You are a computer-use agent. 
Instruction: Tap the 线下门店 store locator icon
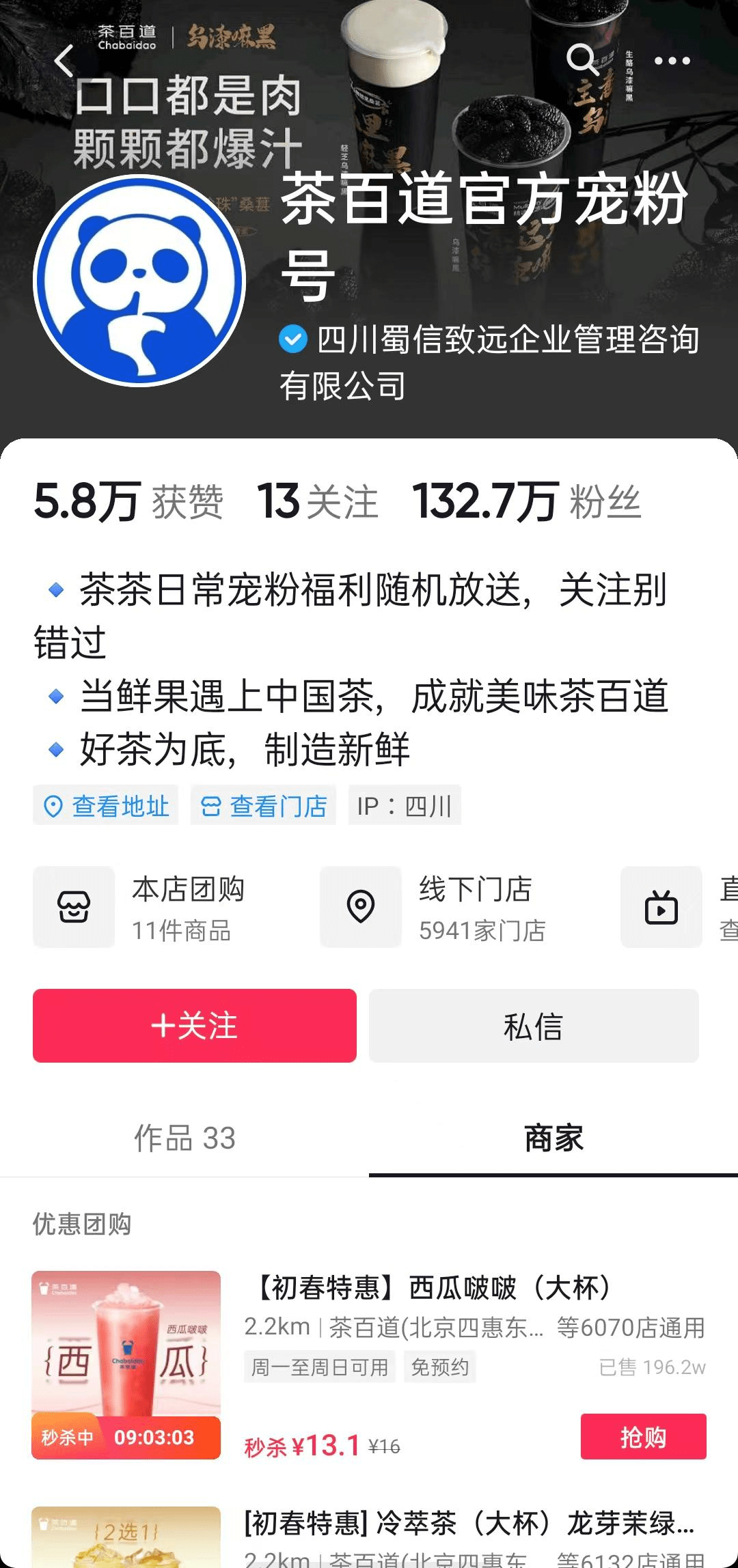coord(360,908)
